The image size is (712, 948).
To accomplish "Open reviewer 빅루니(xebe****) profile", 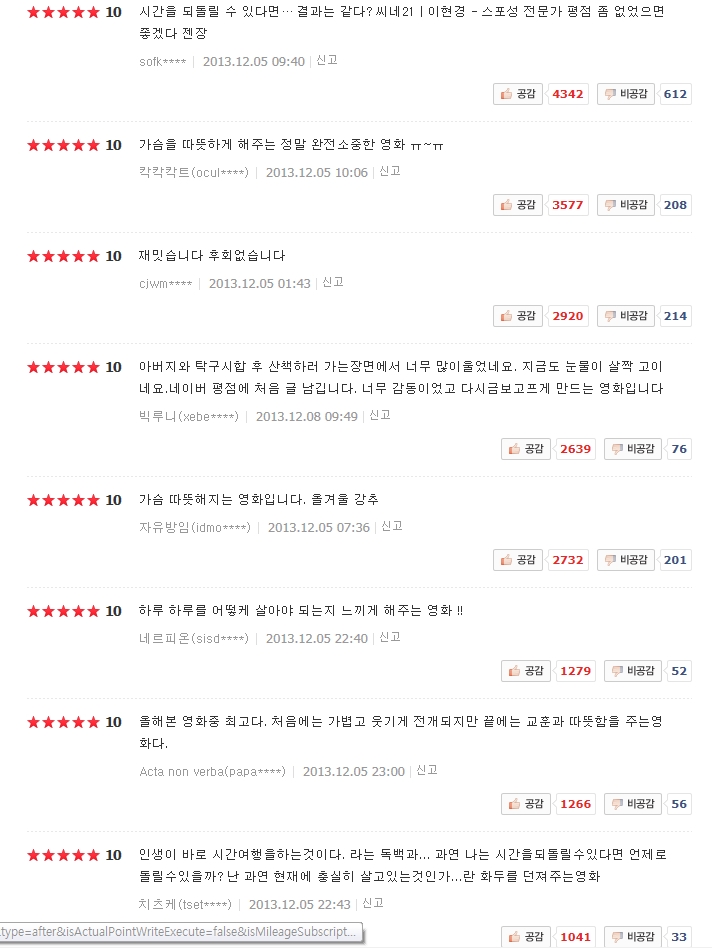I will coord(189,416).
